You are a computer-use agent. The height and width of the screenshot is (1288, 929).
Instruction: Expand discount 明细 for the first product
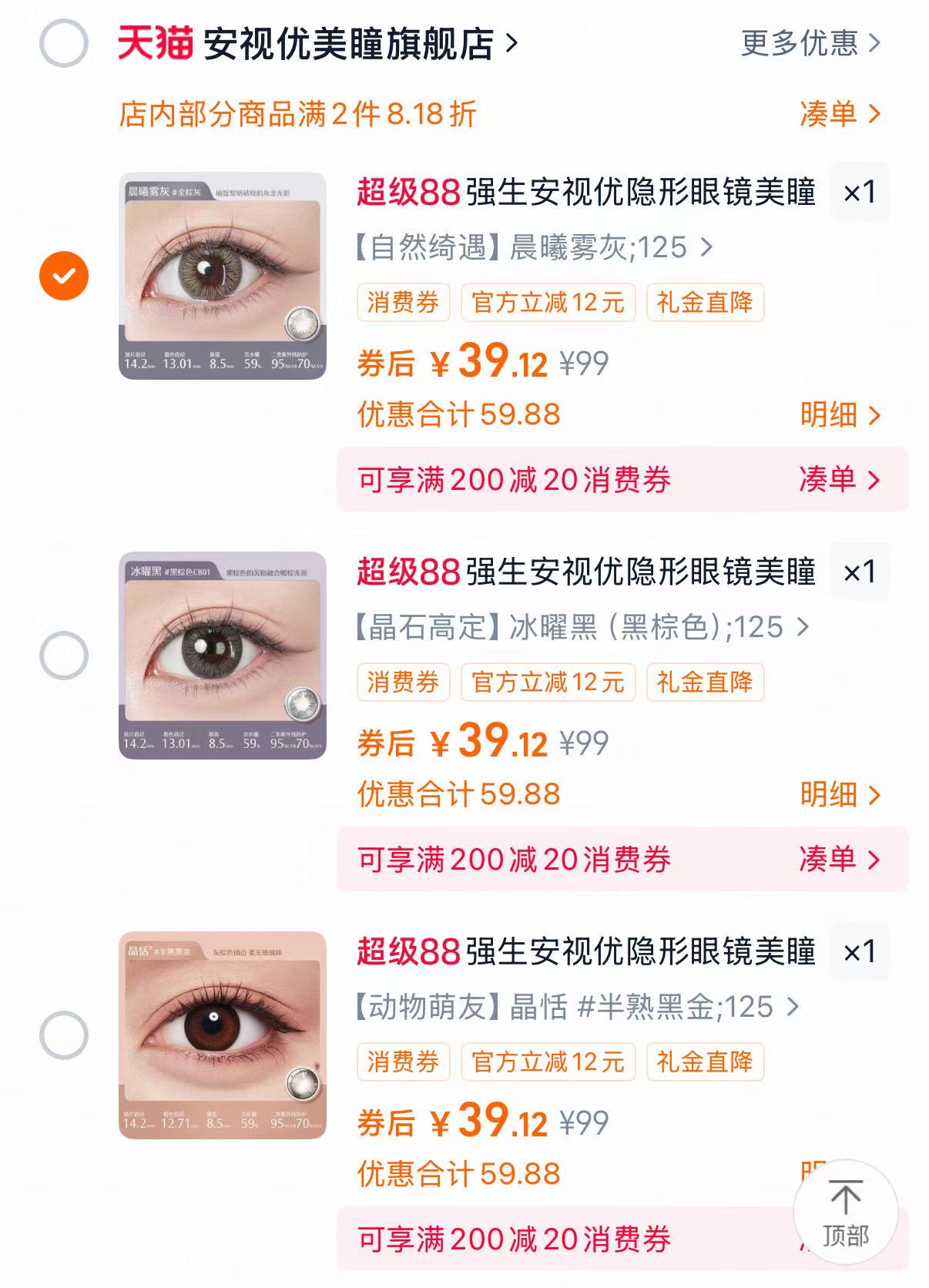point(836,415)
